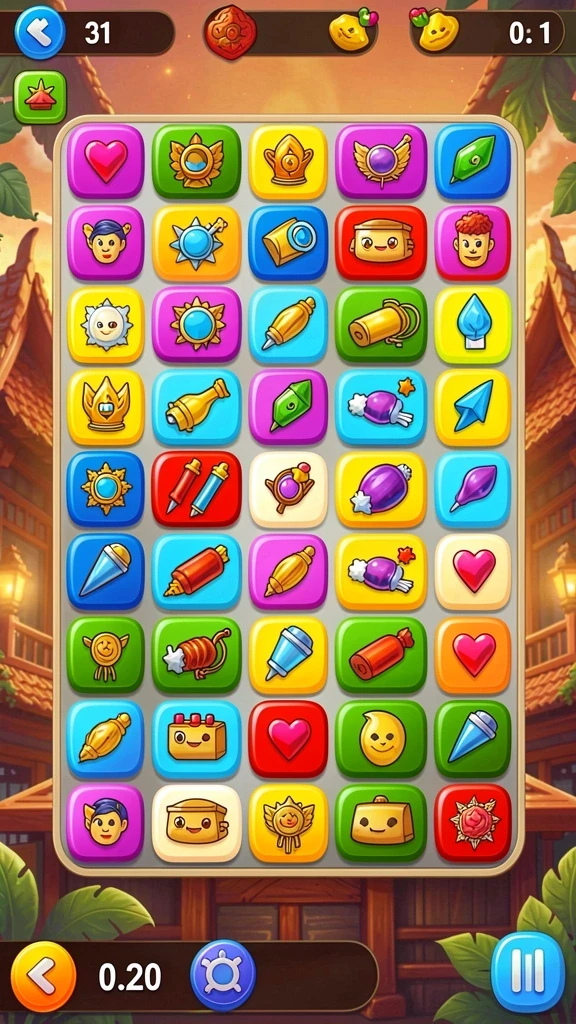Image resolution: width=576 pixels, height=1024 pixels.
Task: Pick the white sun face tile
Action: coord(105,325)
